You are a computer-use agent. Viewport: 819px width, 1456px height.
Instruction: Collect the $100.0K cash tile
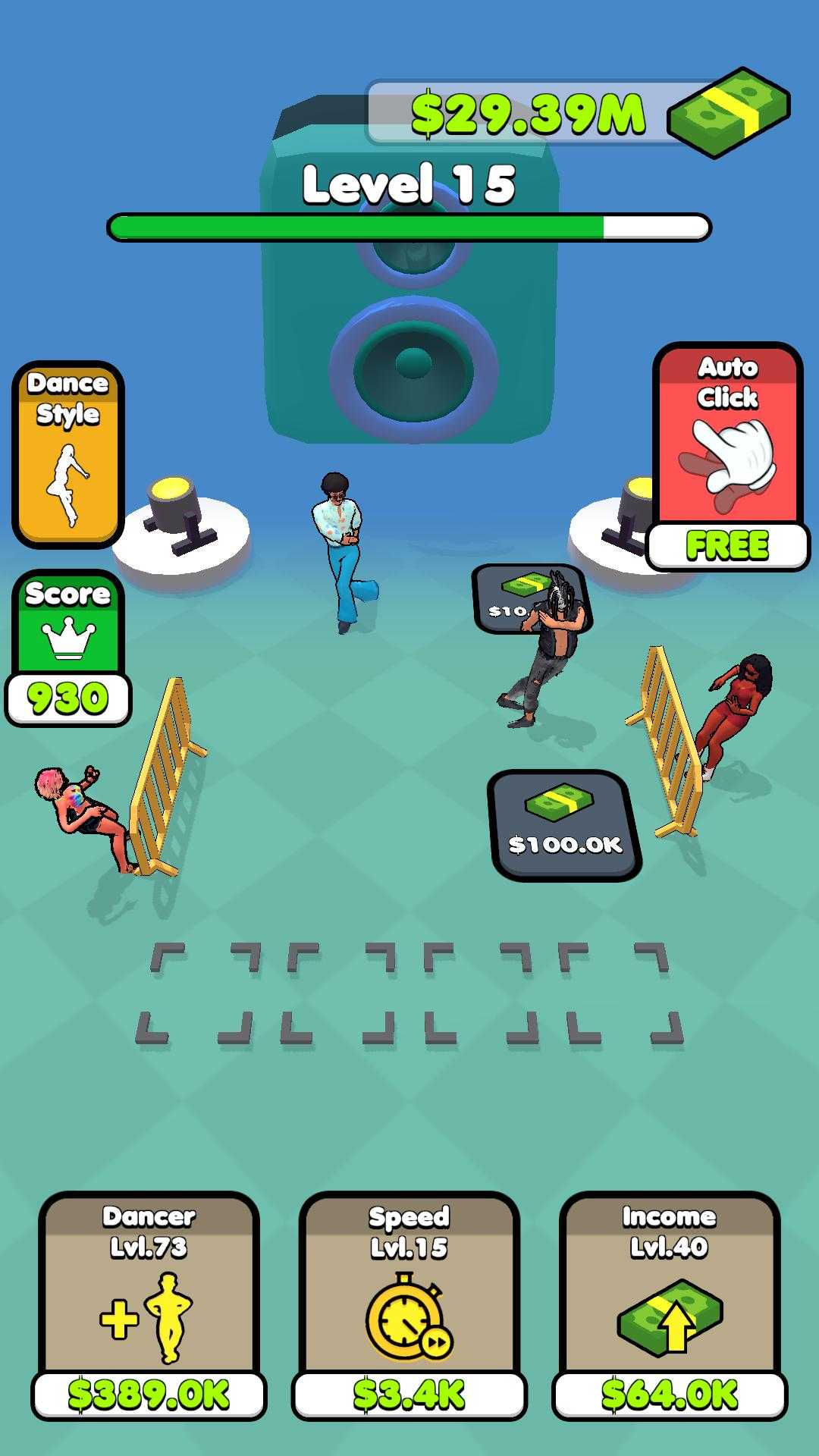pyautogui.click(x=565, y=825)
